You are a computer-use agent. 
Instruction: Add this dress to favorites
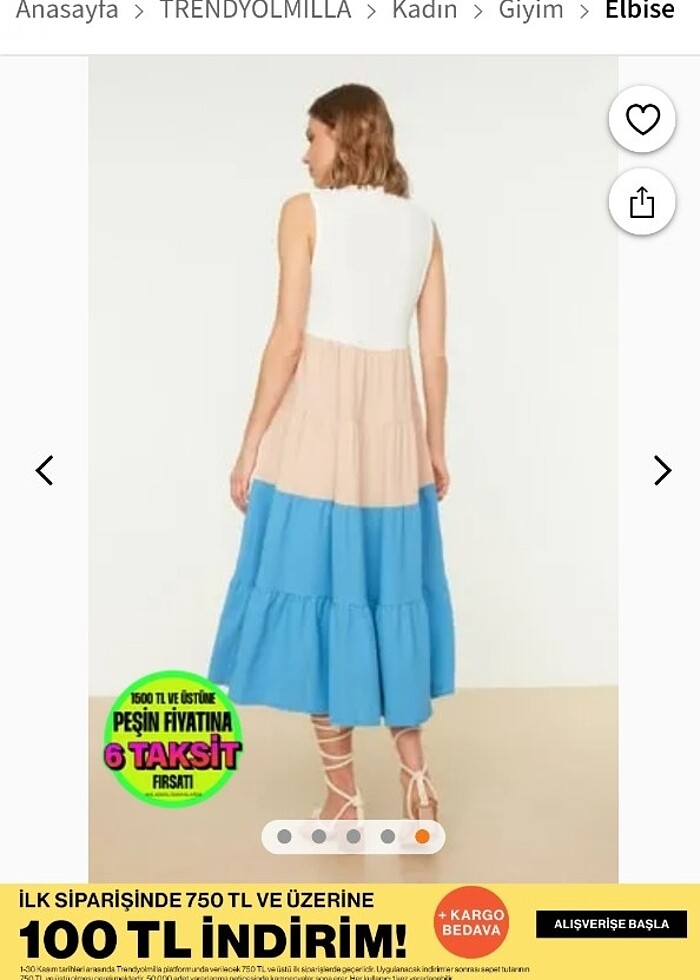(642, 120)
